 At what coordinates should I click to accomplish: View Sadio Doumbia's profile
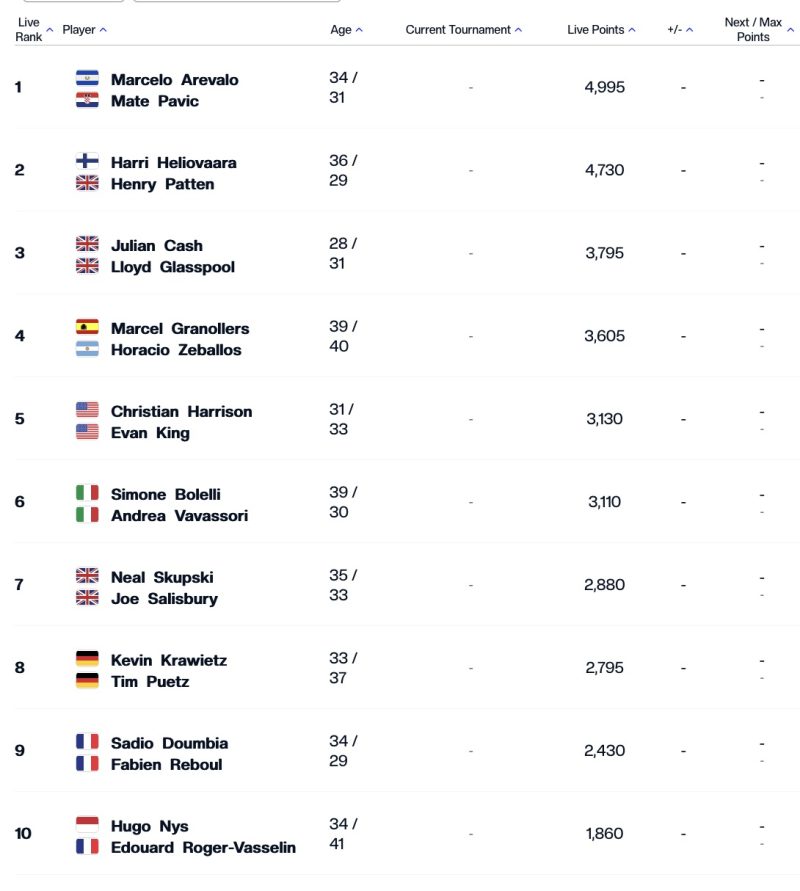click(169, 744)
